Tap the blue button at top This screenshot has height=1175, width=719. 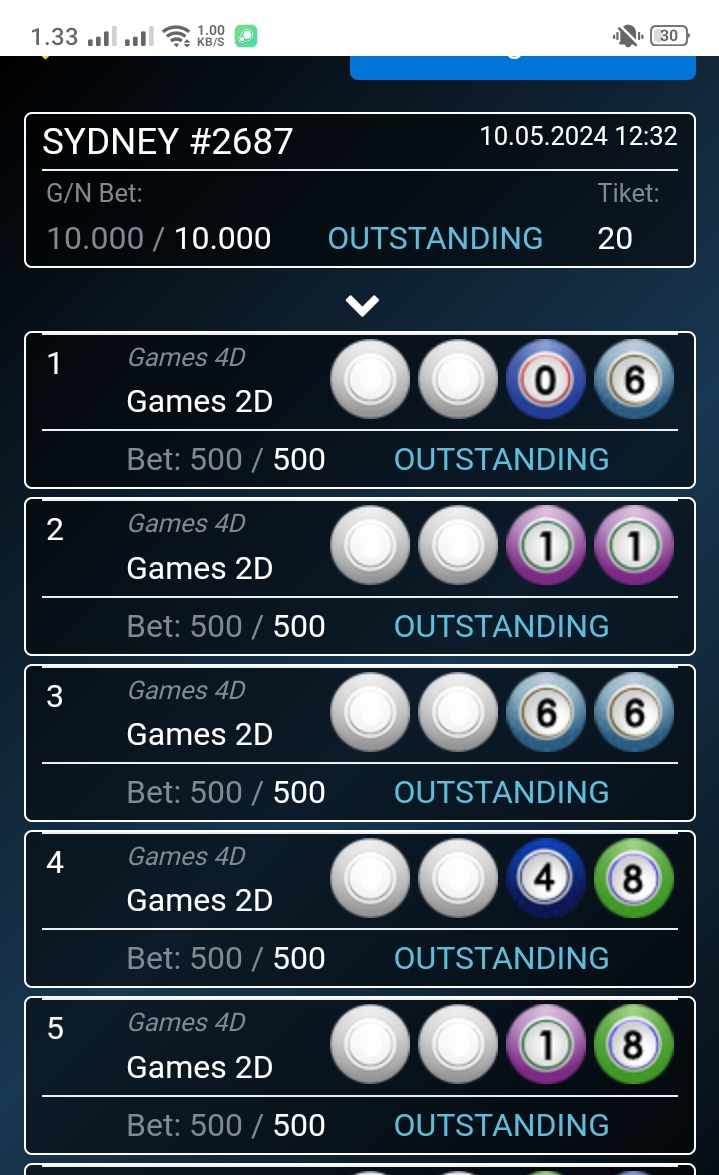[x=522, y=66]
